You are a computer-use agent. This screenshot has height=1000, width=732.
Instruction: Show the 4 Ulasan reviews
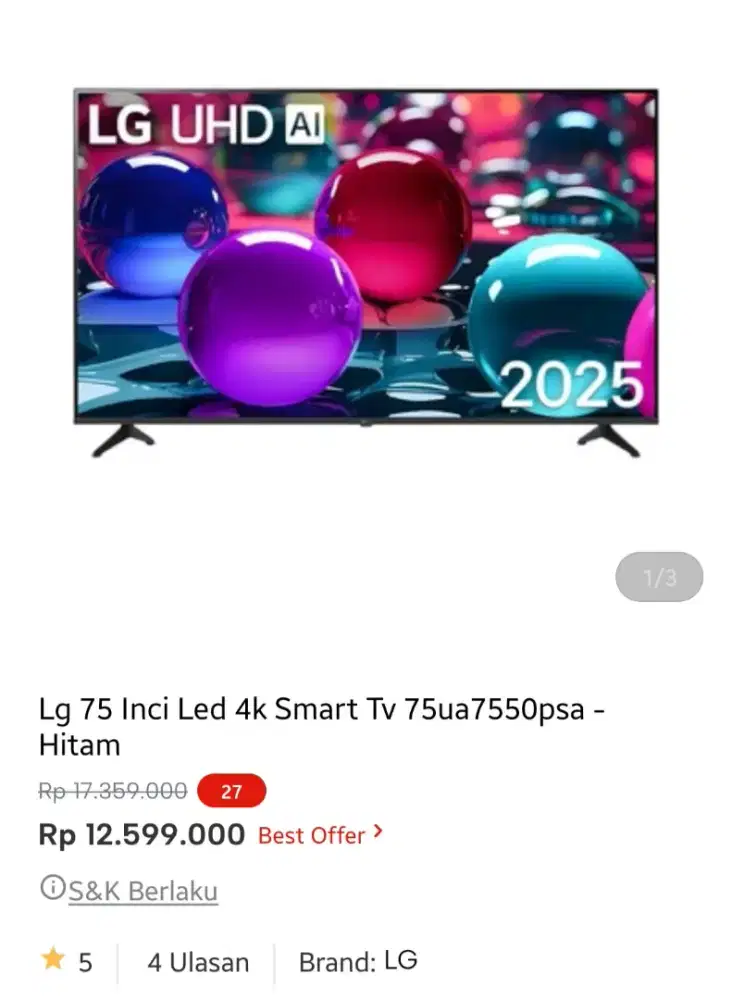click(198, 963)
